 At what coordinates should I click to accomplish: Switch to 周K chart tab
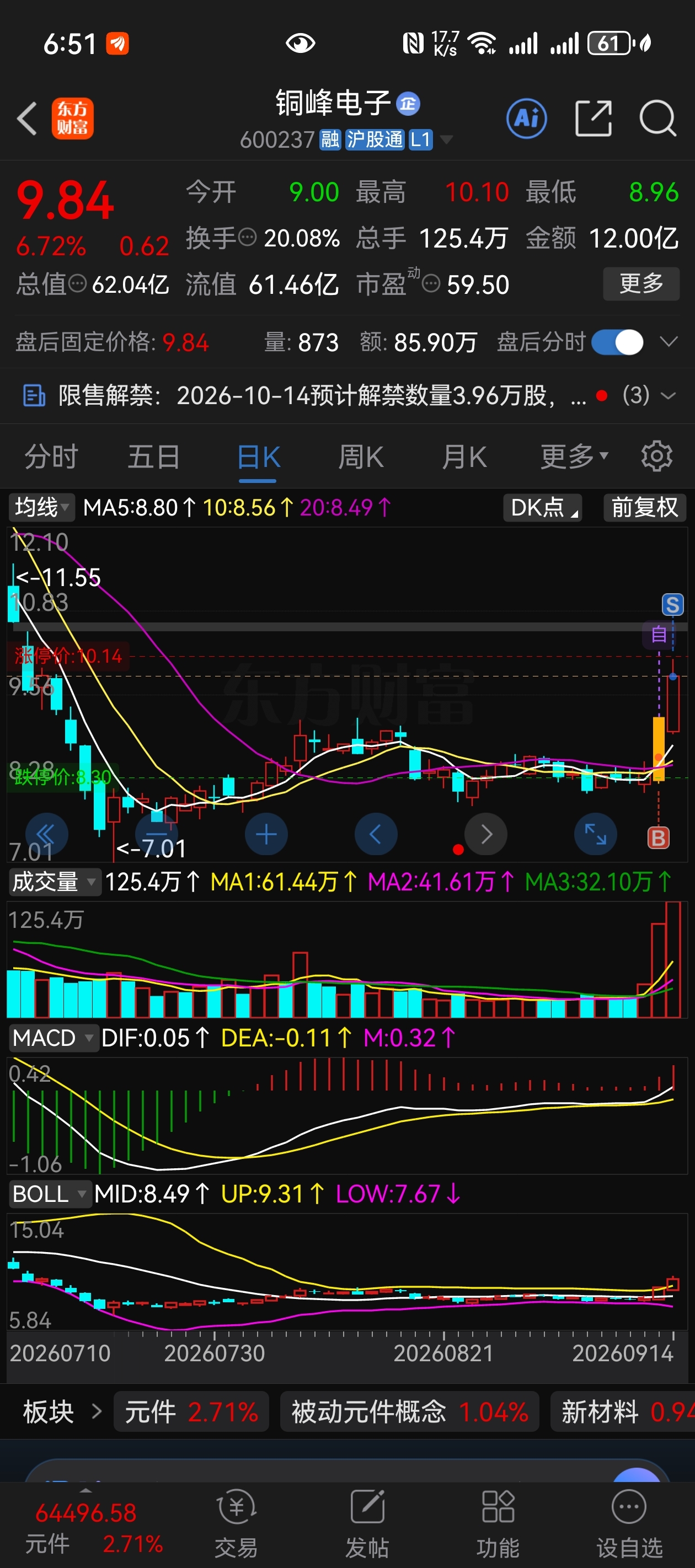coord(361,457)
